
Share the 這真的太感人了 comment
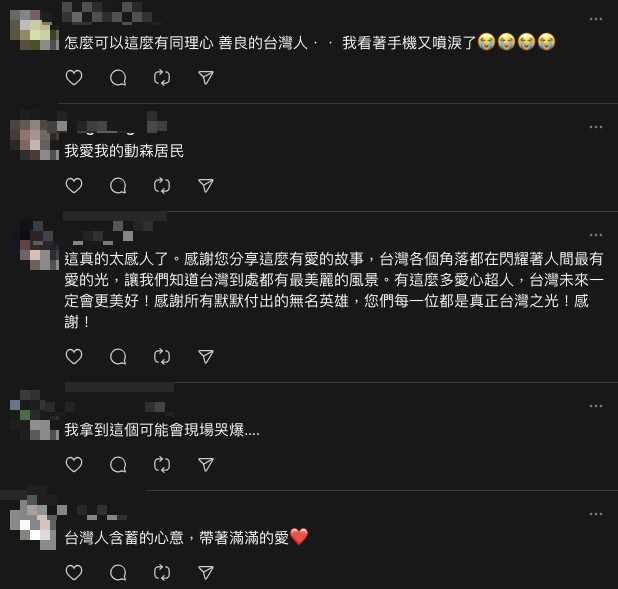click(x=206, y=356)
